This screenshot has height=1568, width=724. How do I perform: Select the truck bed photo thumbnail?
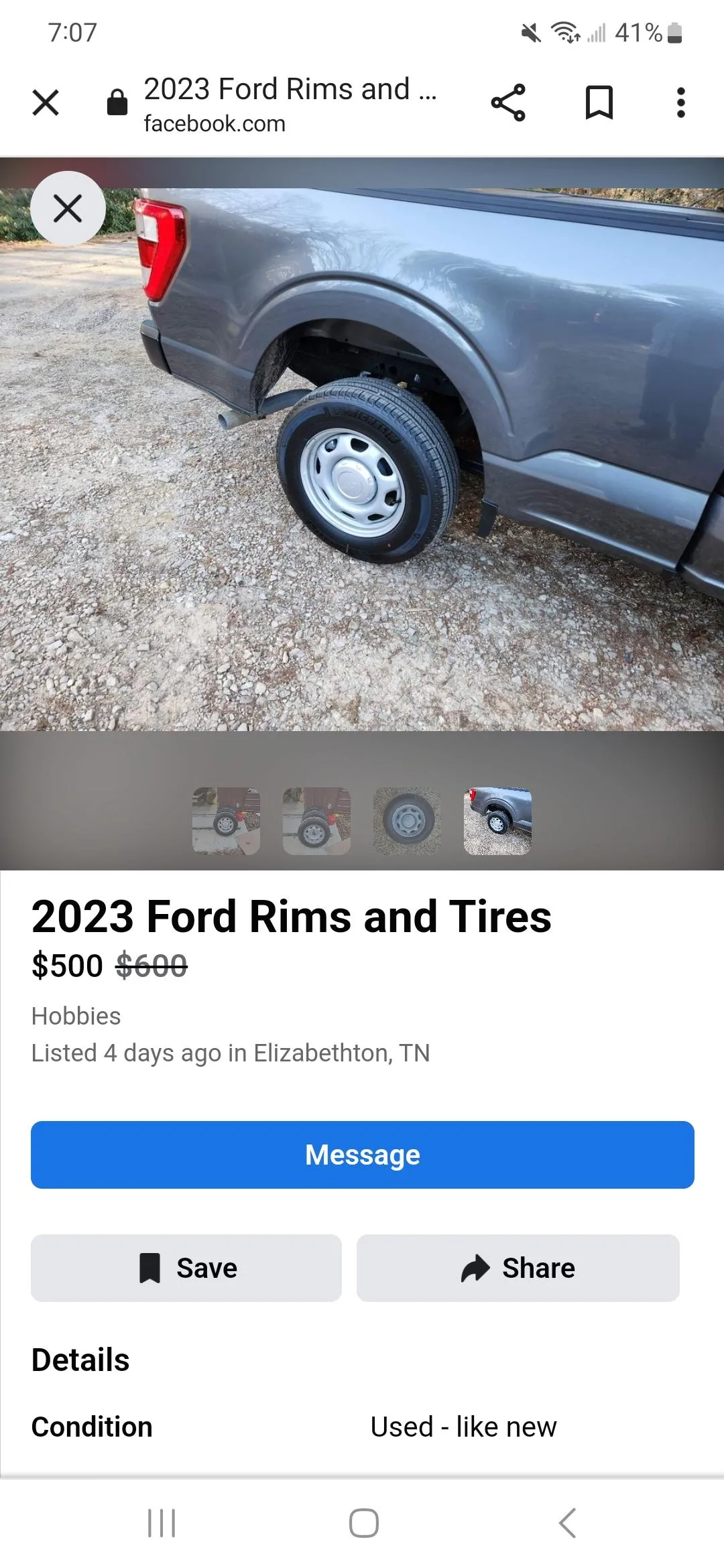click(x=497, y=821)
